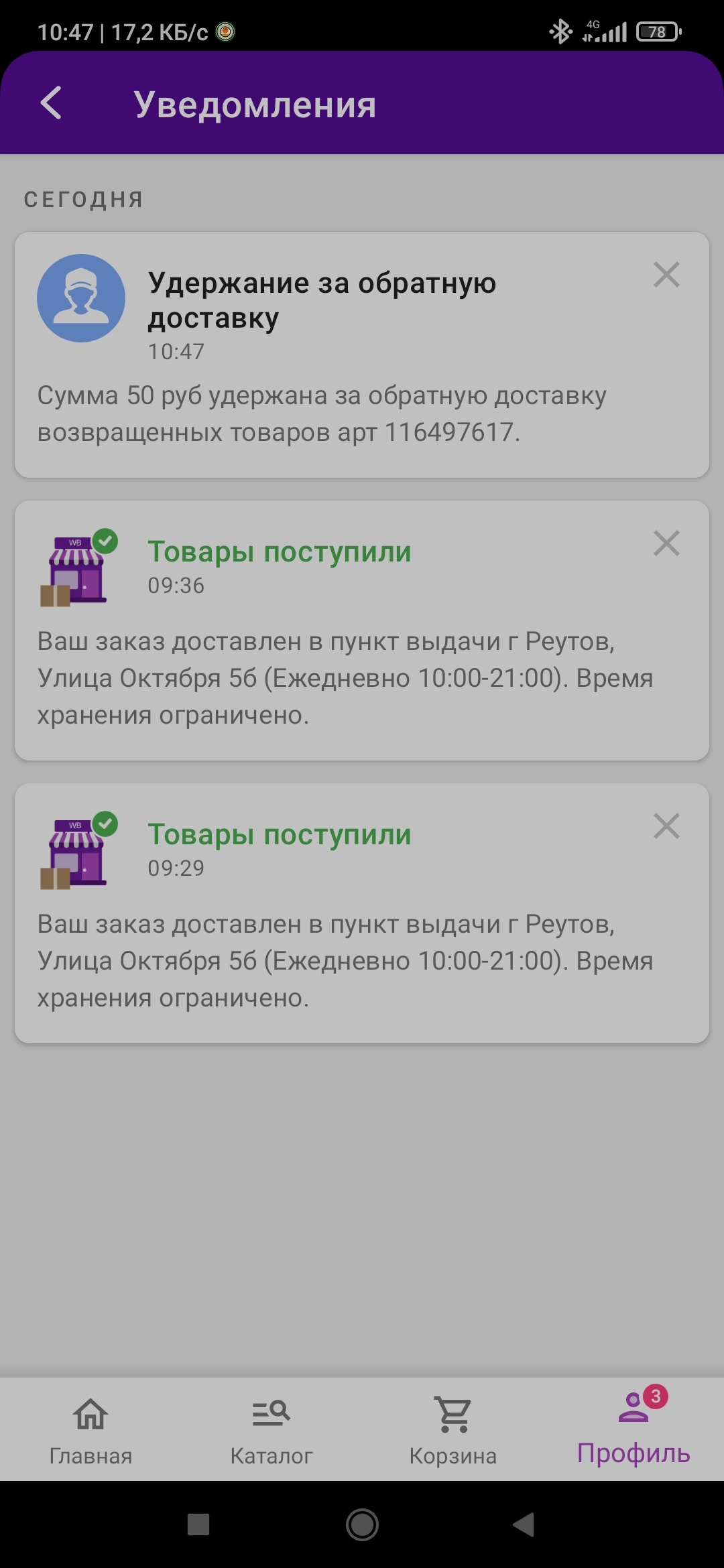
Task: Dismiss the Удержание за обратную доставку notification
Action: pyautogui.click(x=666, y=275)
